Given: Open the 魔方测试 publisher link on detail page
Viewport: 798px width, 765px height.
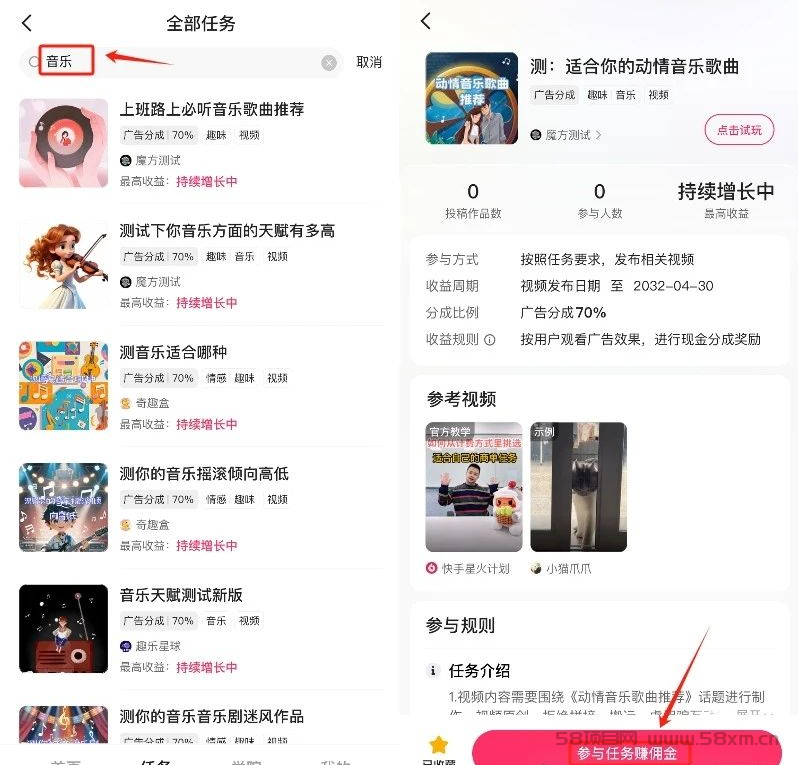Looking at the screenshot, I should pos(566,134).
